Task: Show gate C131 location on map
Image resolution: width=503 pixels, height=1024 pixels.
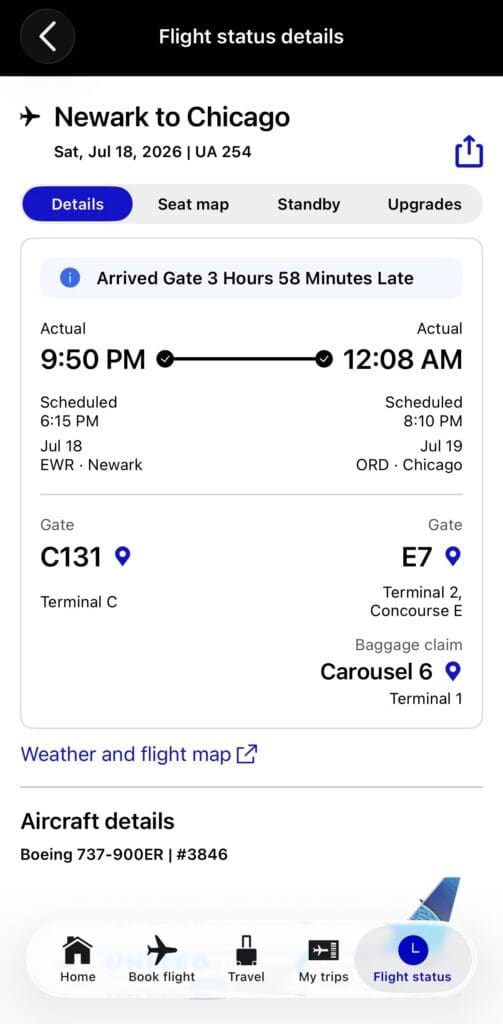Action: 122,556
